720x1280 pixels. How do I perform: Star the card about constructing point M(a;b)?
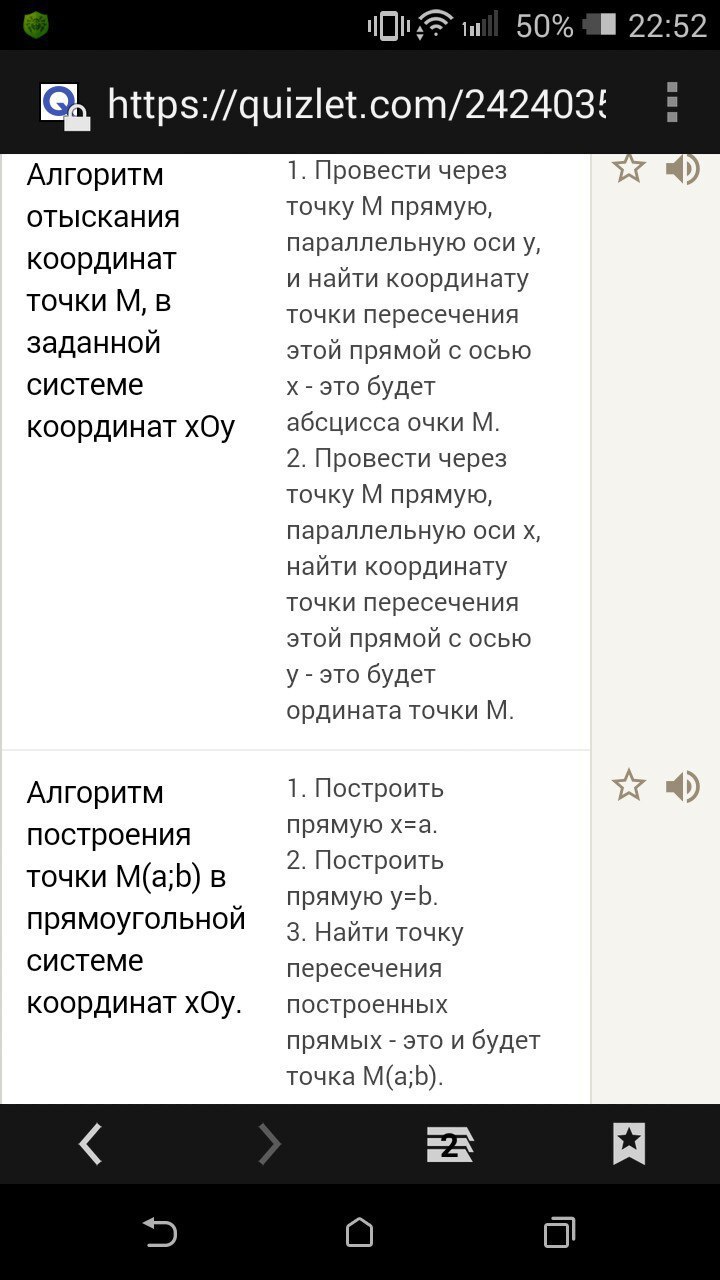pyautogui.click(x=629, y=786)
